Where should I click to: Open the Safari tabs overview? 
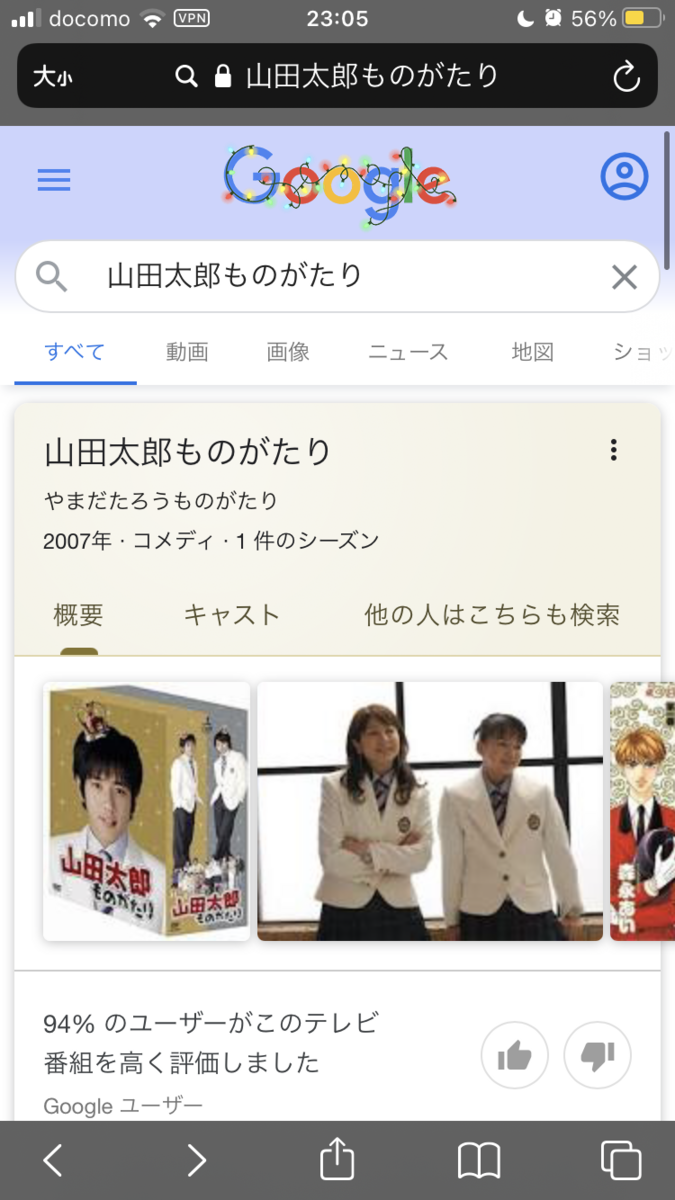621,1160
